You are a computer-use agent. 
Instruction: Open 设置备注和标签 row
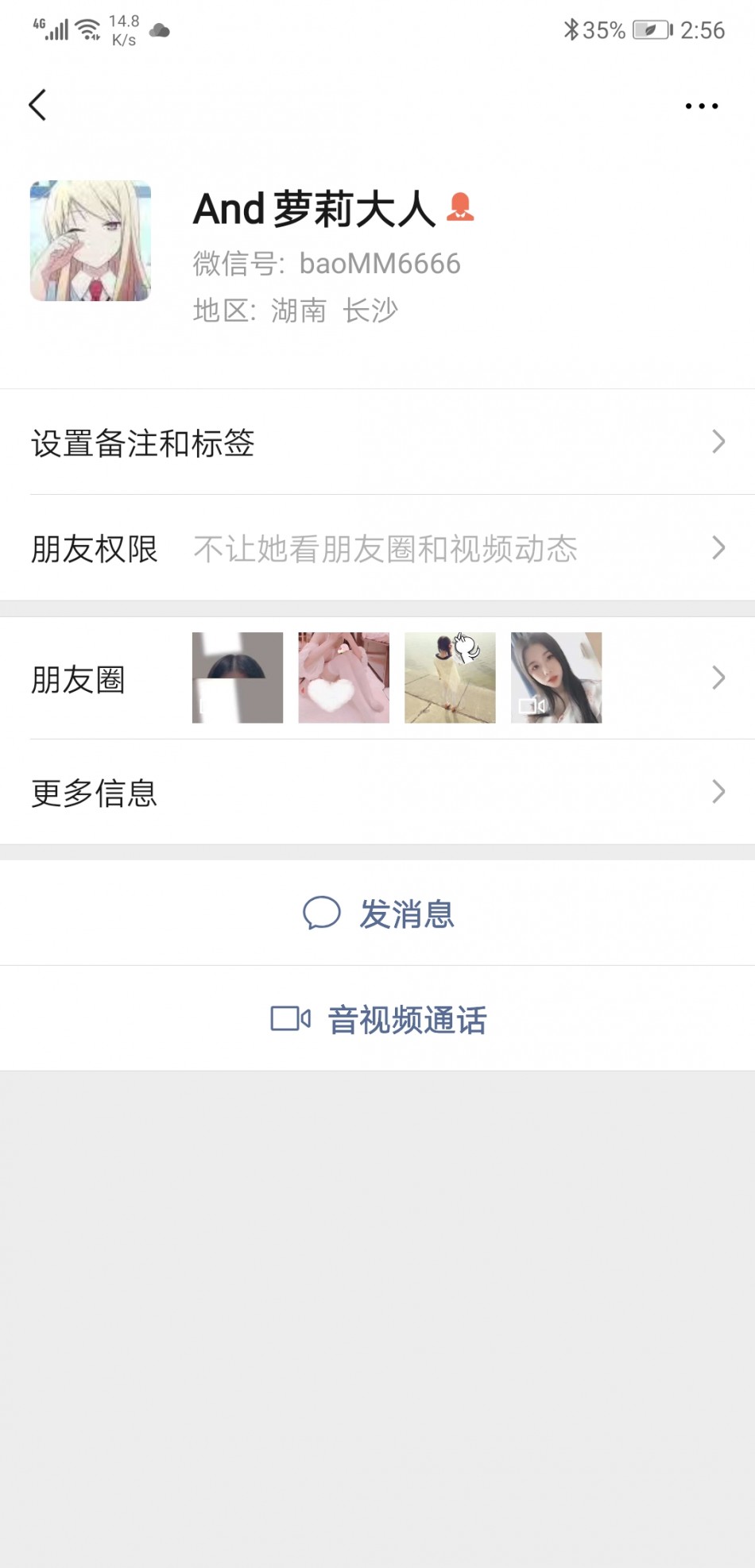tap(377, 442)
